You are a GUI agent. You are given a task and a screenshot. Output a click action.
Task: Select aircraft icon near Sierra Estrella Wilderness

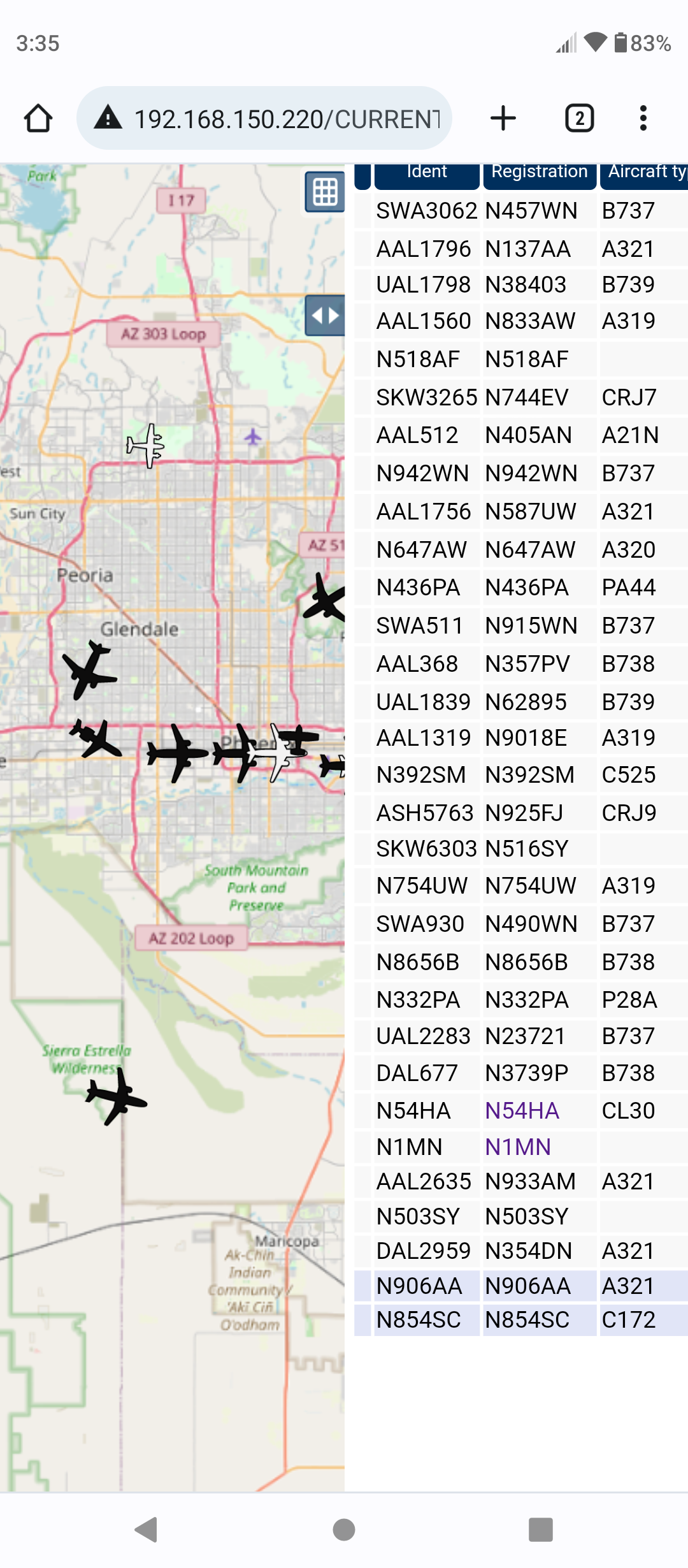(x=116, y=1096)
